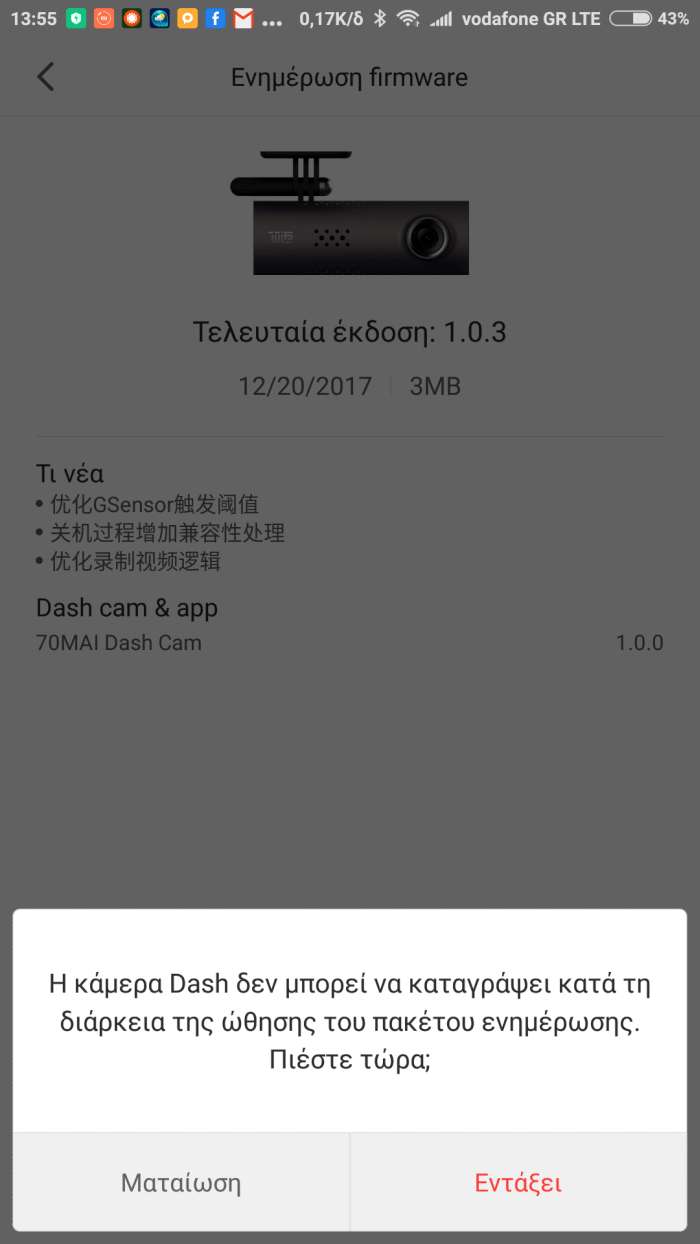The width and height of the screenshot is (700, 1244).
Task: Go back from the Ενημέρωση firmware screen
Action: (45, 77)
